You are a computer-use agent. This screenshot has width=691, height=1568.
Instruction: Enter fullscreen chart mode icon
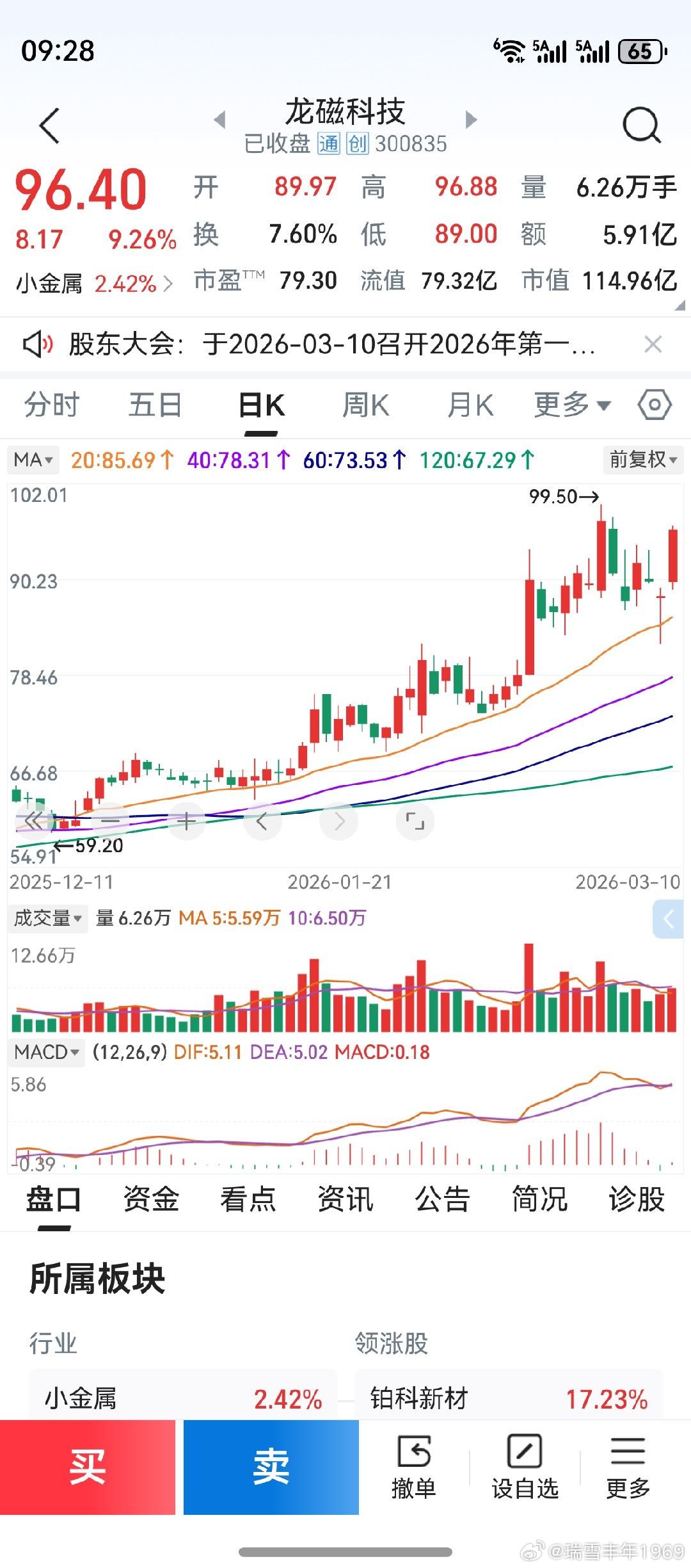coord(415,820)
